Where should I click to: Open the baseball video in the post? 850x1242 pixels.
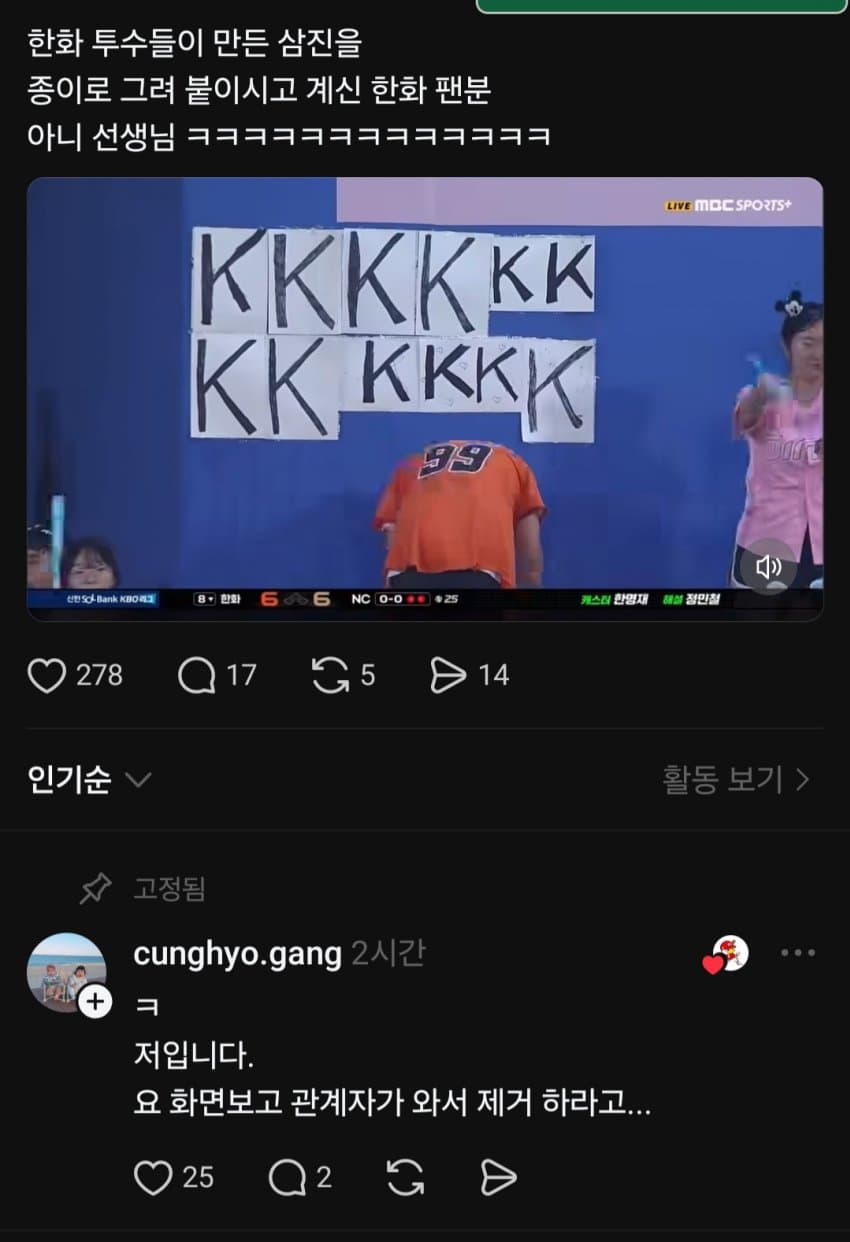tap(424, 398)
